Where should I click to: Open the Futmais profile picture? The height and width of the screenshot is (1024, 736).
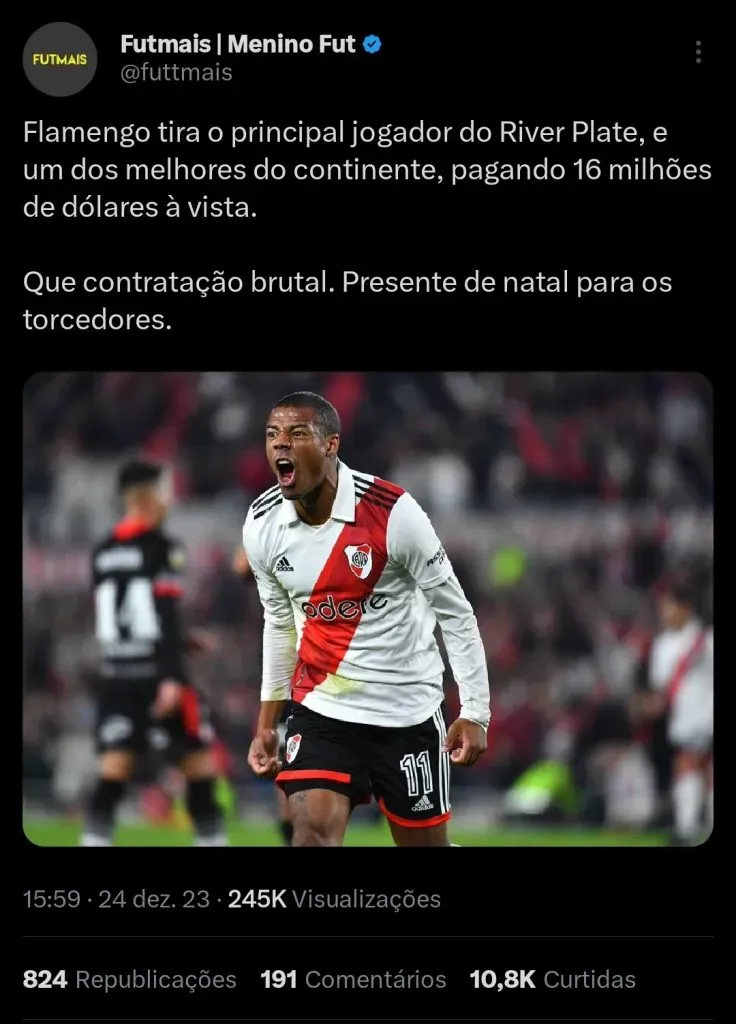[x=60, y=59]
